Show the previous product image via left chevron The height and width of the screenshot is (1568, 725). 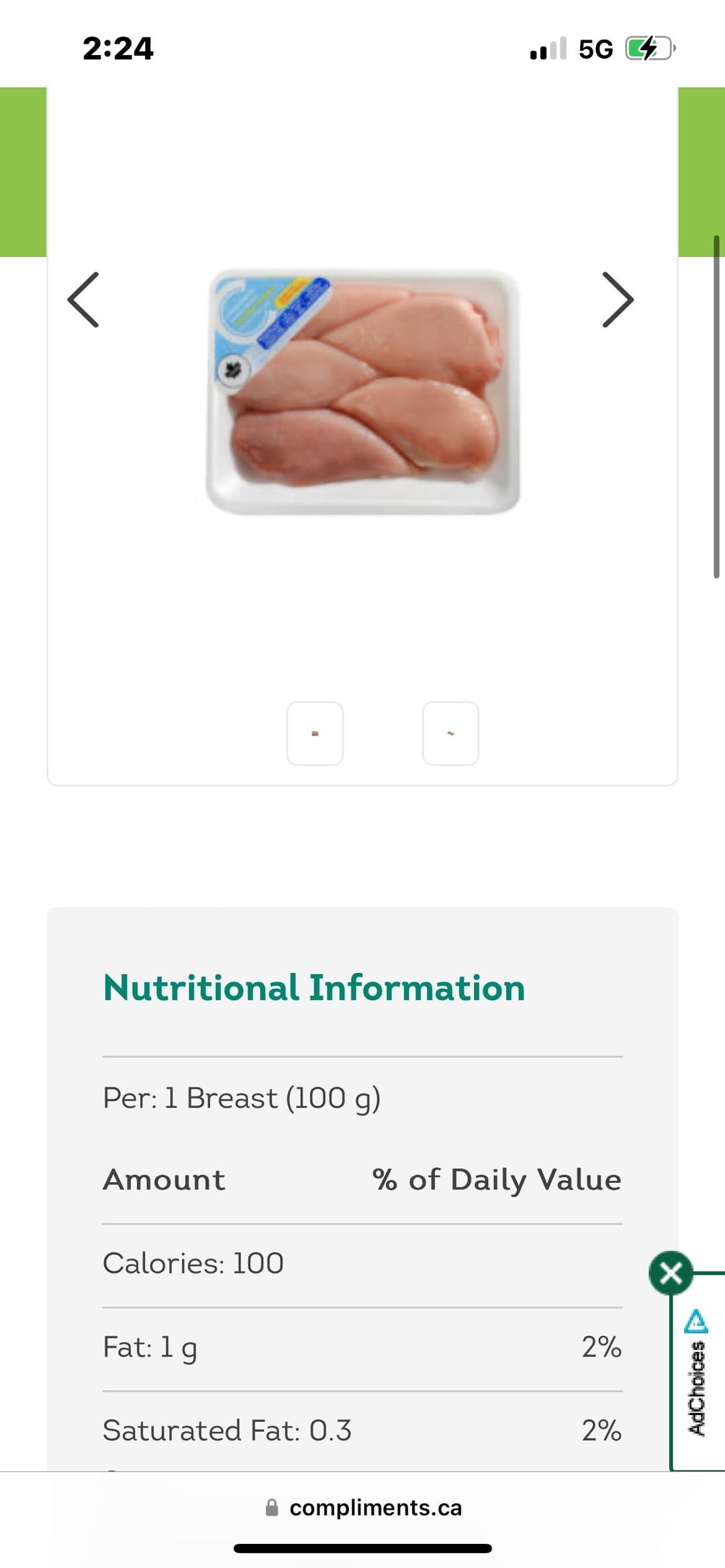coord(83,300)
